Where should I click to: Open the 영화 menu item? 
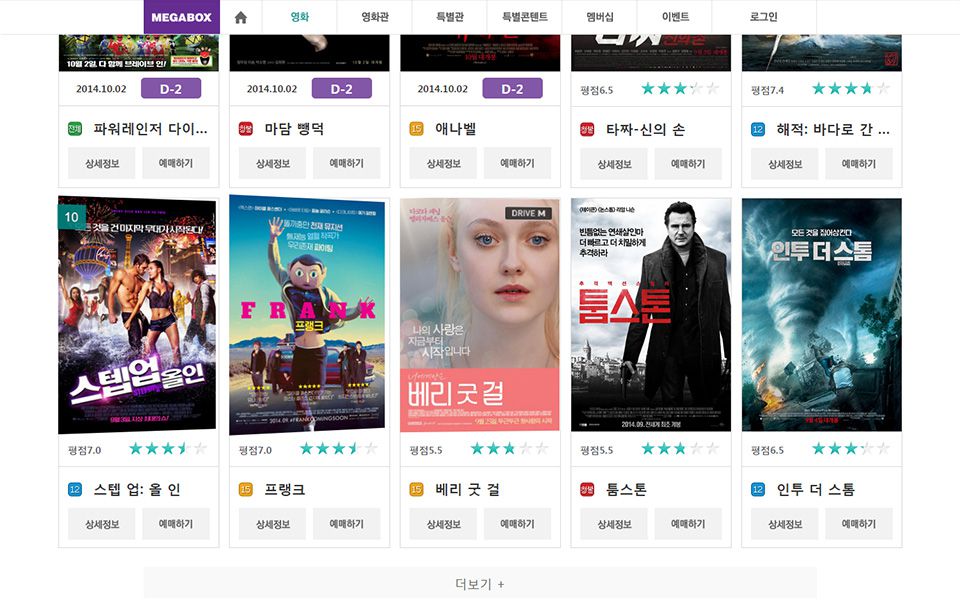[299, 17]
